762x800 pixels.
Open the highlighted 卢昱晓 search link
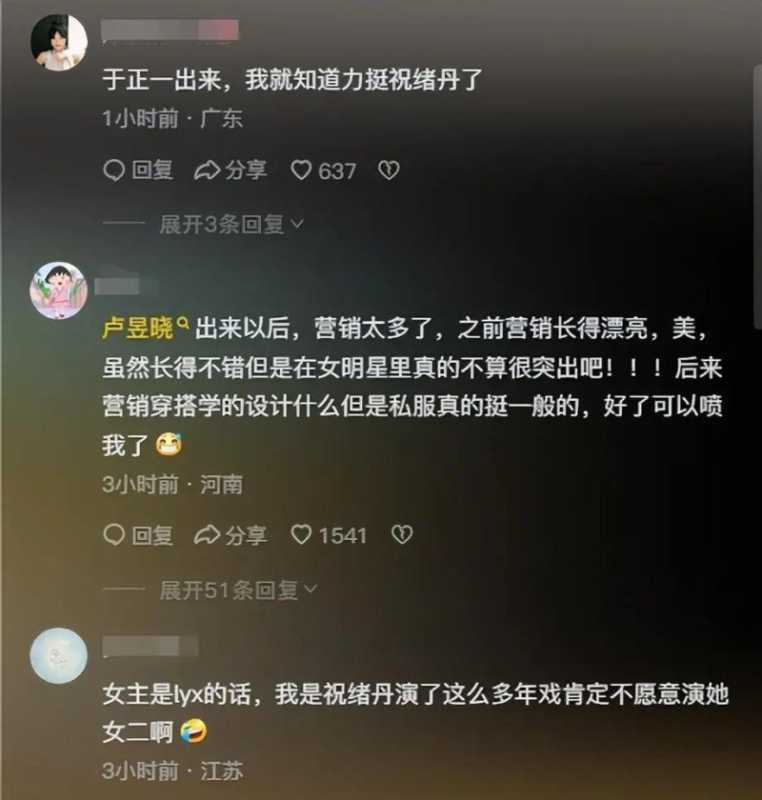(144, 328)
